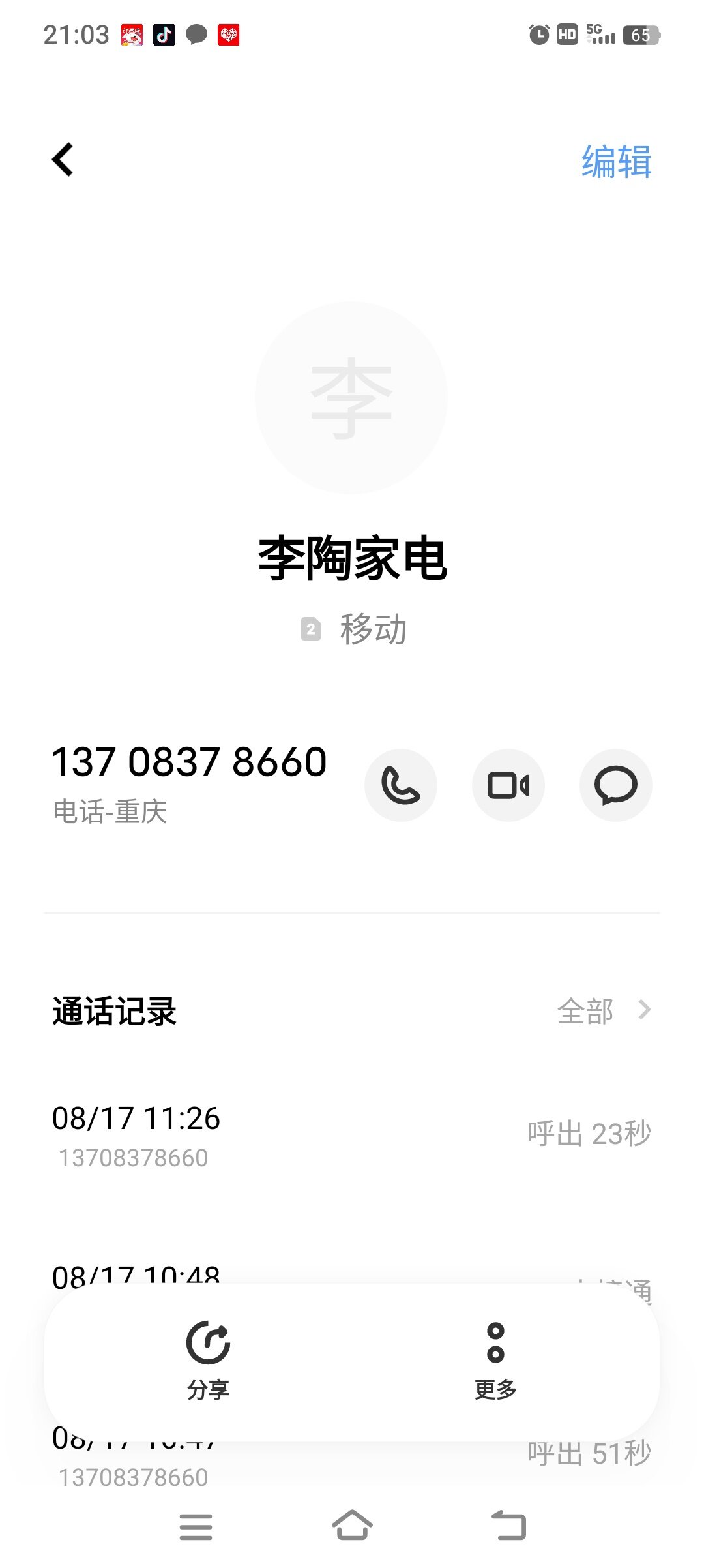Send a message to 李陶家电
The image size is (704, 1568).
615,785
